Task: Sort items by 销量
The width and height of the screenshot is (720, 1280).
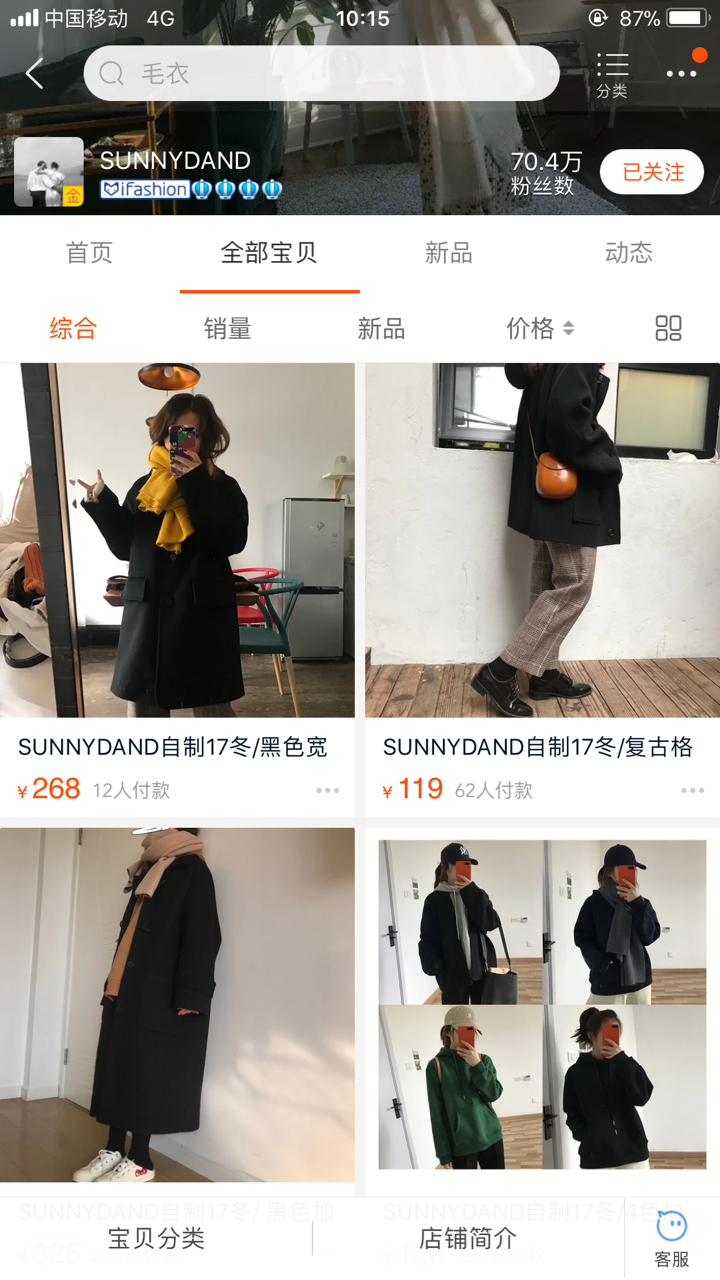Action: pyautogui.click(x=227, y=328)
